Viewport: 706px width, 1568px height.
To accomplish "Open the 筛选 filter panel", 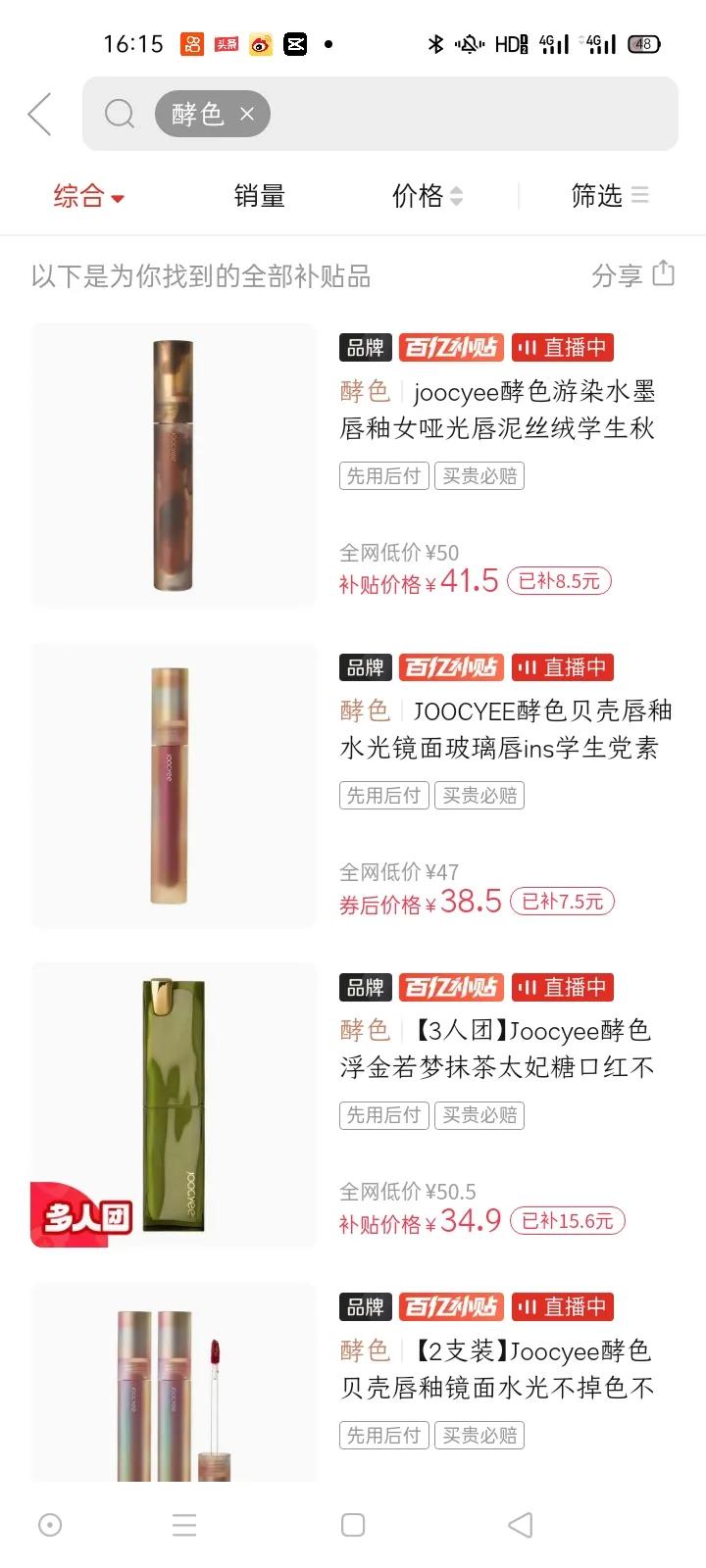I will [x=608, y=196].
